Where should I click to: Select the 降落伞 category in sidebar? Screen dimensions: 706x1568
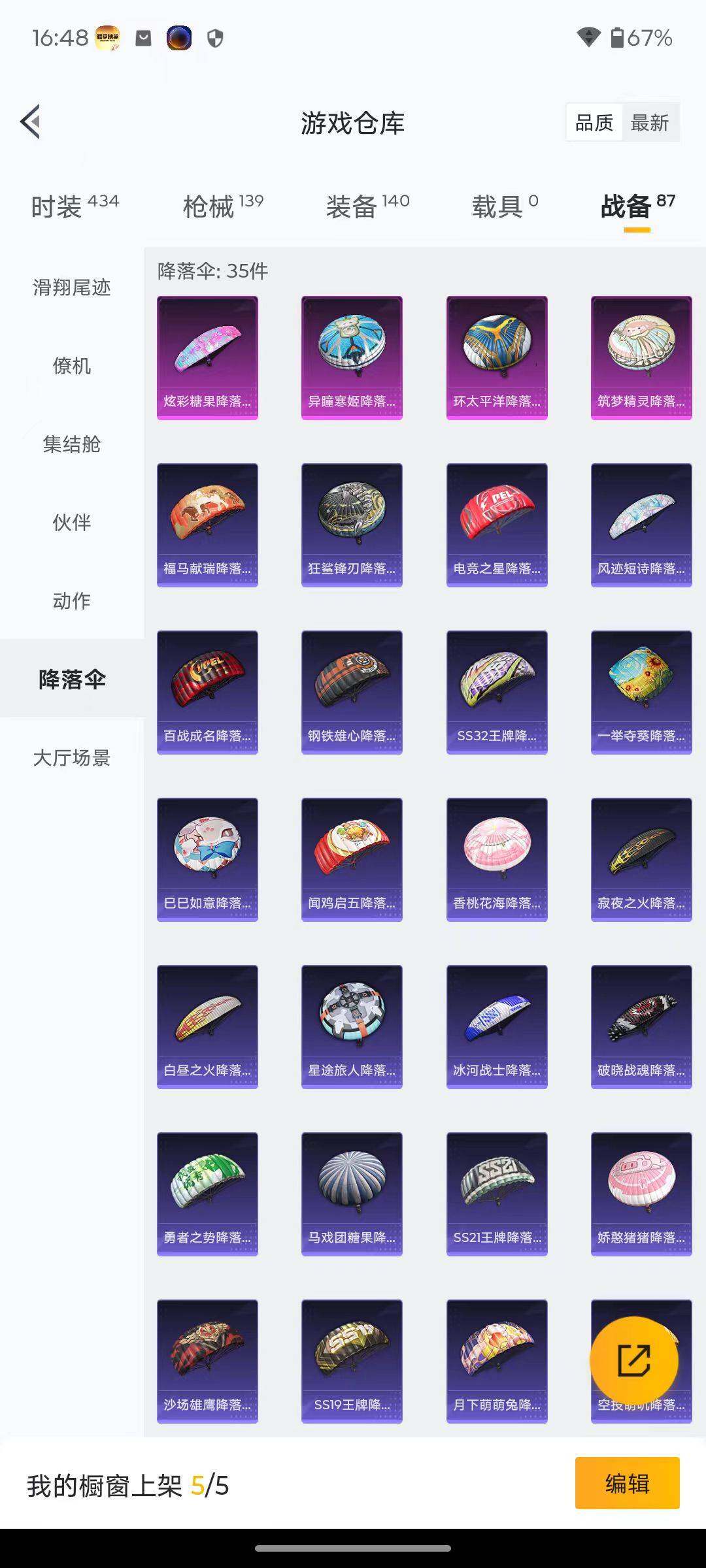(72, 679)
